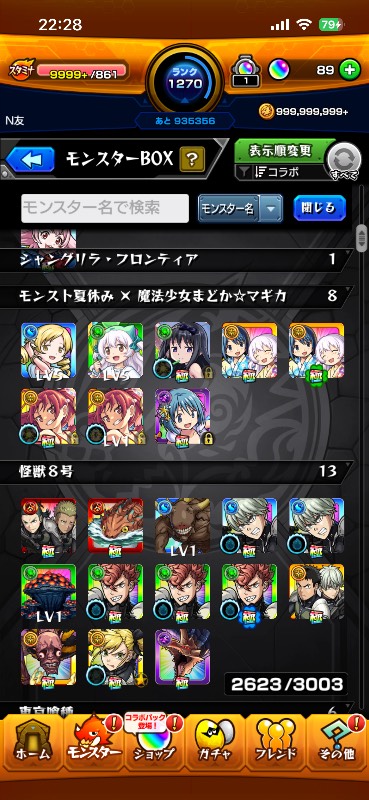This screenshot has height=800, width=369.
Task: Focus the モンスター名で検索 search field
Action: click(x=105, y=208)
